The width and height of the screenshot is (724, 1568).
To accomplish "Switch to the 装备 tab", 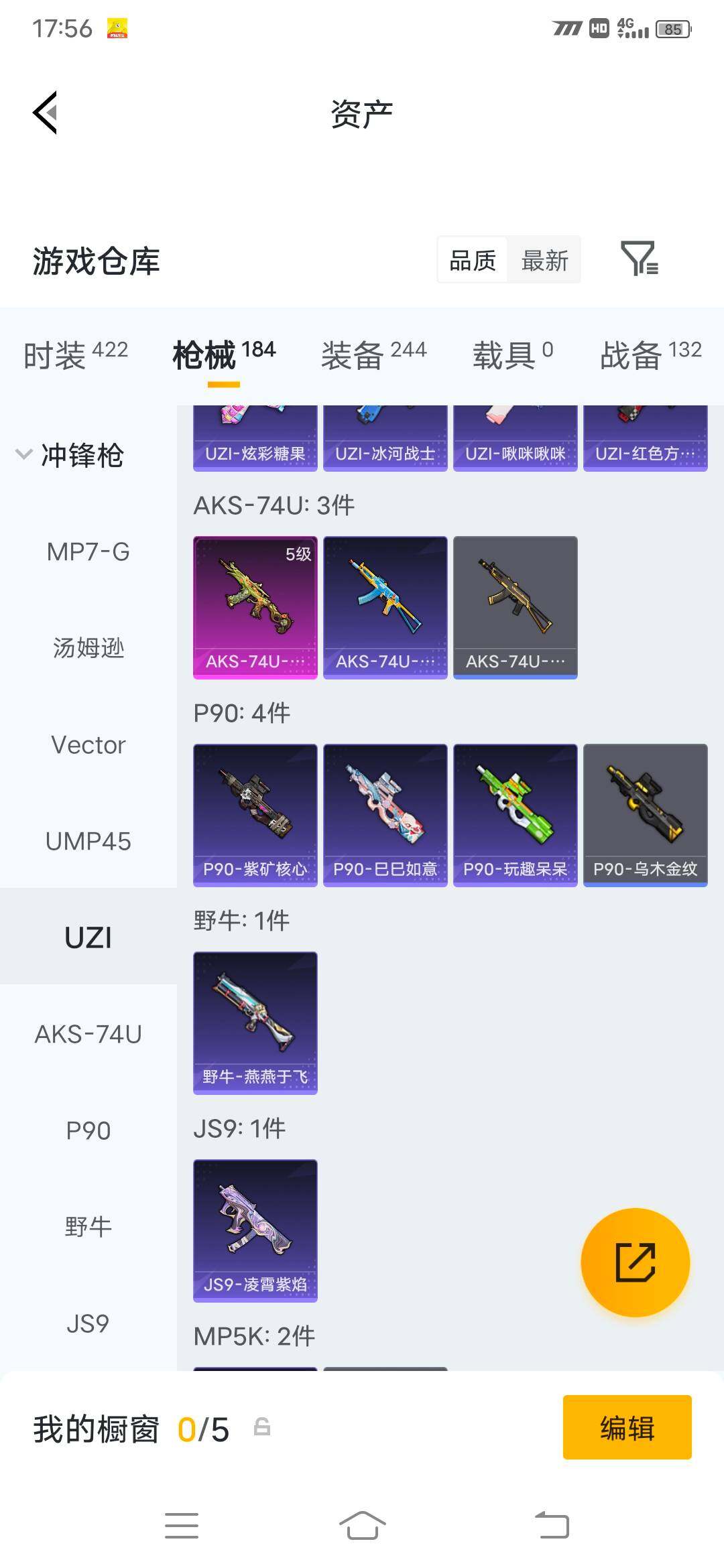I will (x=373, y=354).
